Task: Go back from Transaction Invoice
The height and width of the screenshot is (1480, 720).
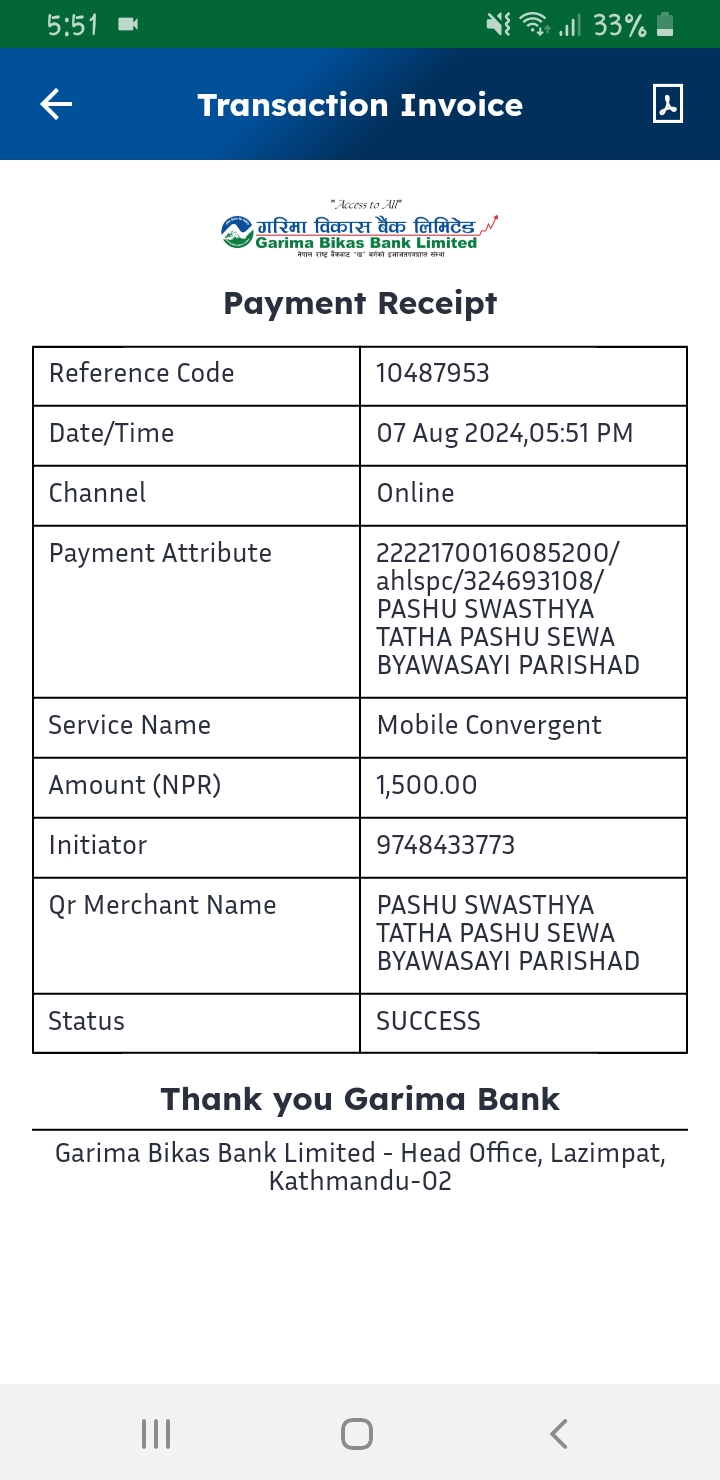Action: (x=56, y=104)
